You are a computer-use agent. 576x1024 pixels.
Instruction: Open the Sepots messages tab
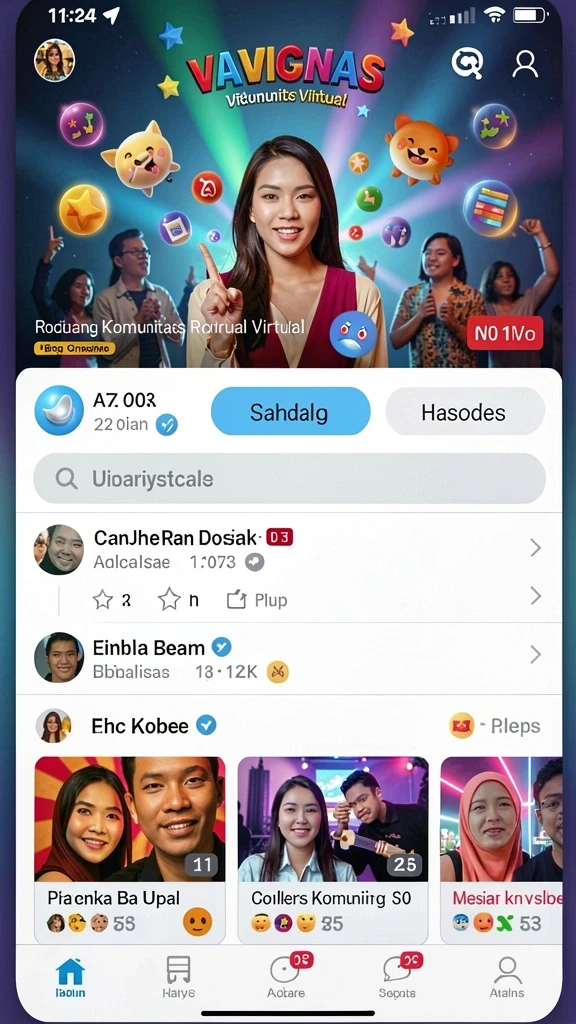pyautogui.click(x=398, y=977)
